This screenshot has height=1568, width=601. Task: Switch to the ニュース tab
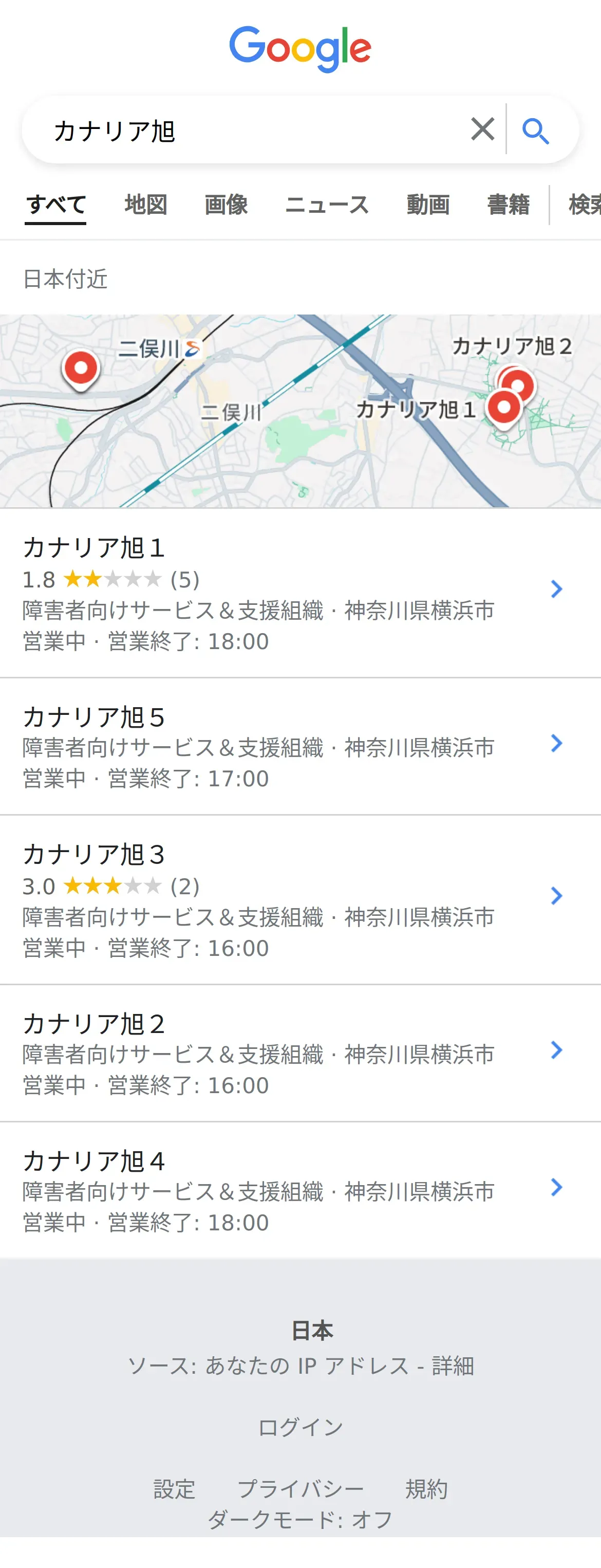pos(327,205)
